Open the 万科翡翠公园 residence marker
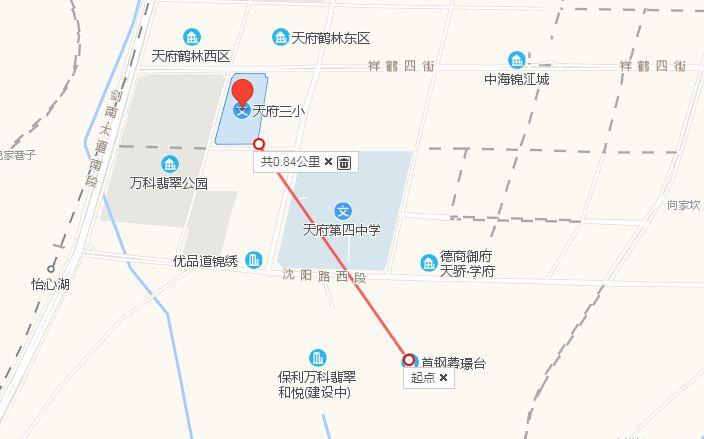Image resolution: width=704 pixels, height=439 pixels. 169,165
